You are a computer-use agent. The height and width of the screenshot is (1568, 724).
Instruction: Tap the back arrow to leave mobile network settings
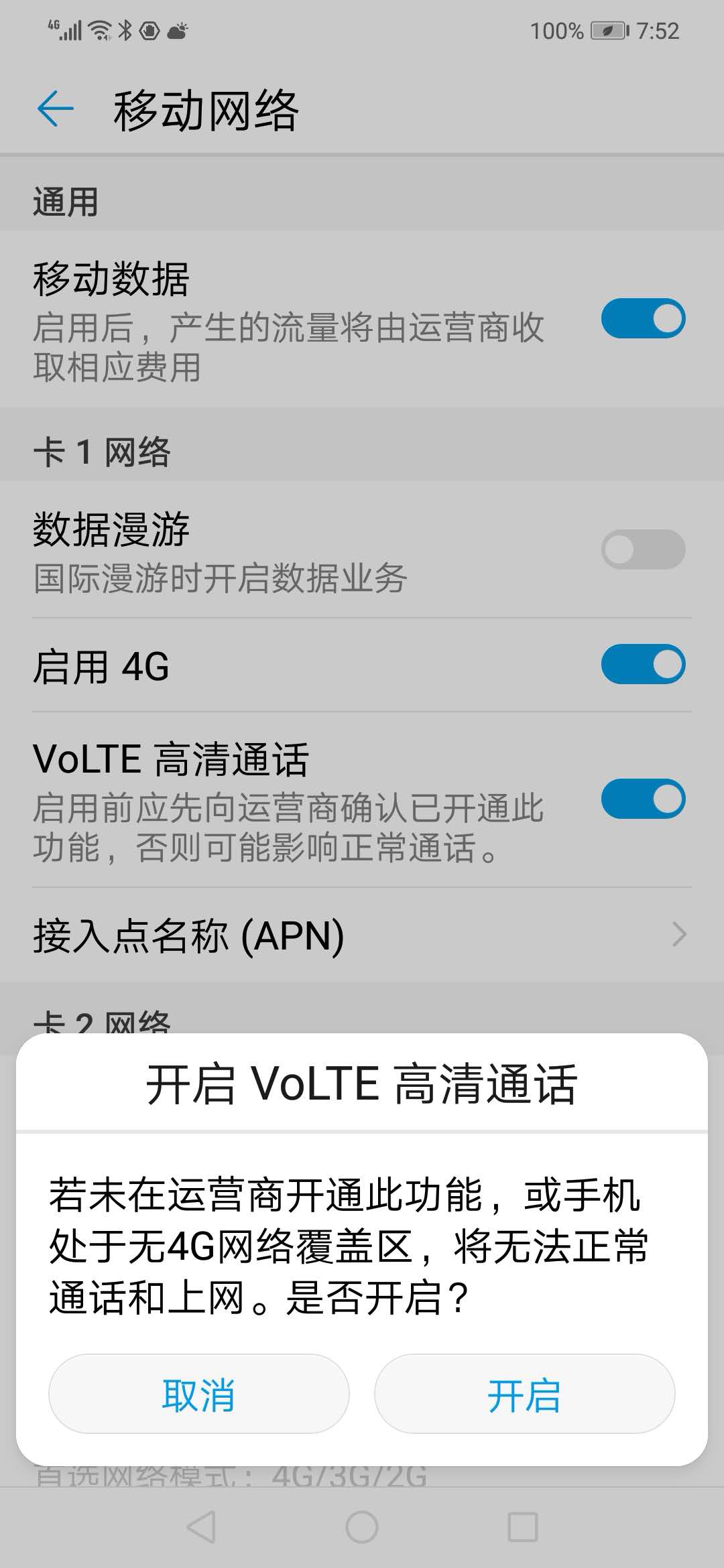55,109
